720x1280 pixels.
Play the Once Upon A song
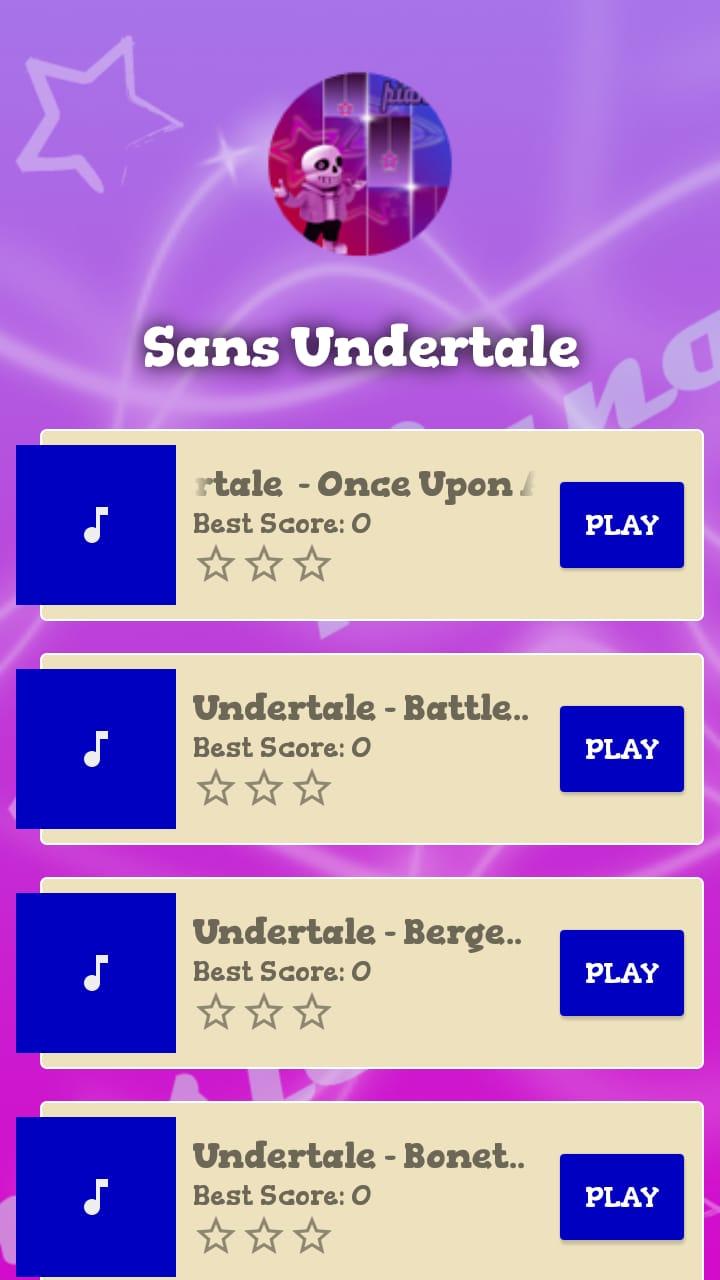point(621,525)
